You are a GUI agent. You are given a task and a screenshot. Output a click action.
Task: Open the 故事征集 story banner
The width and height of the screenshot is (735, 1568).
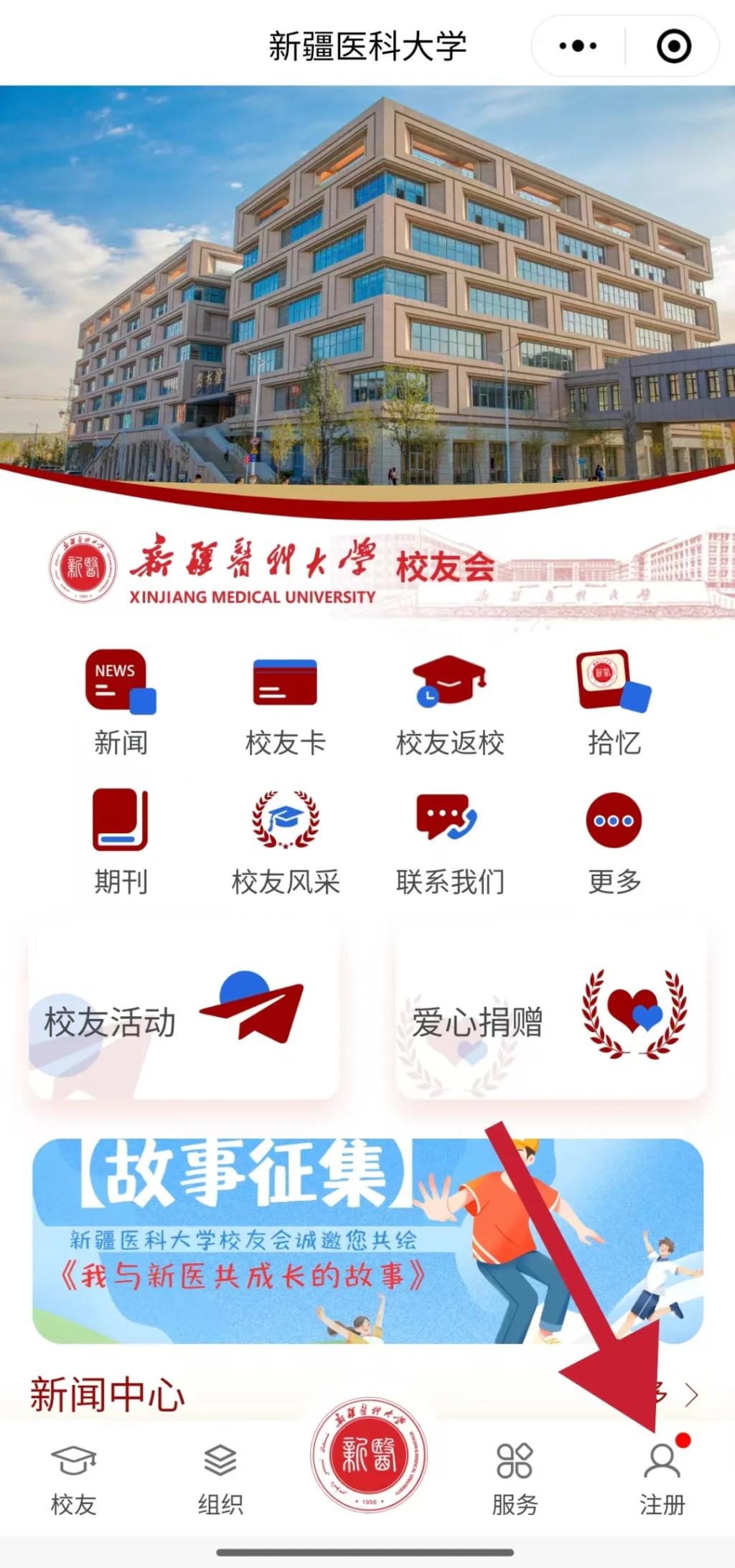click(x=367, y=1240)
